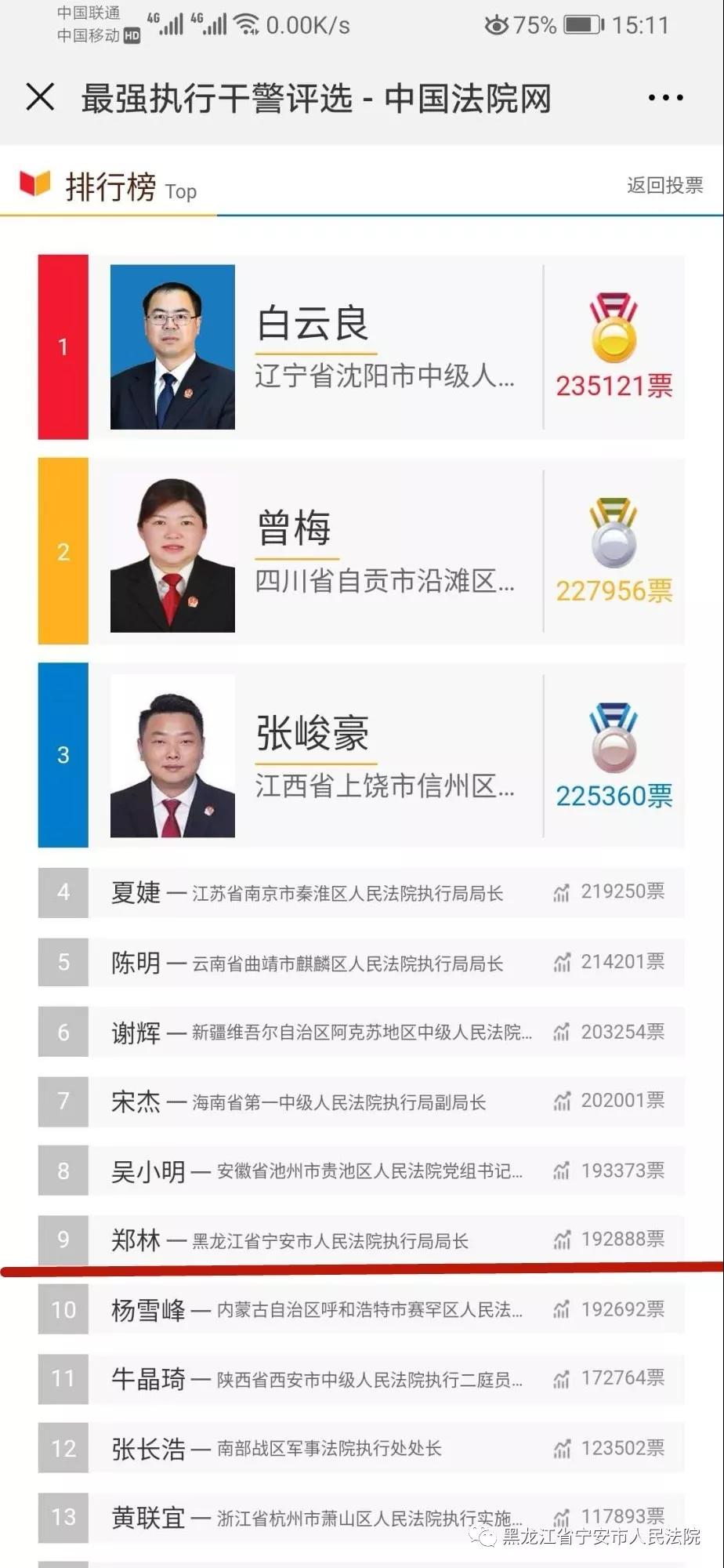
Task: Select the row for 夏婕
Action: (361, 892)
